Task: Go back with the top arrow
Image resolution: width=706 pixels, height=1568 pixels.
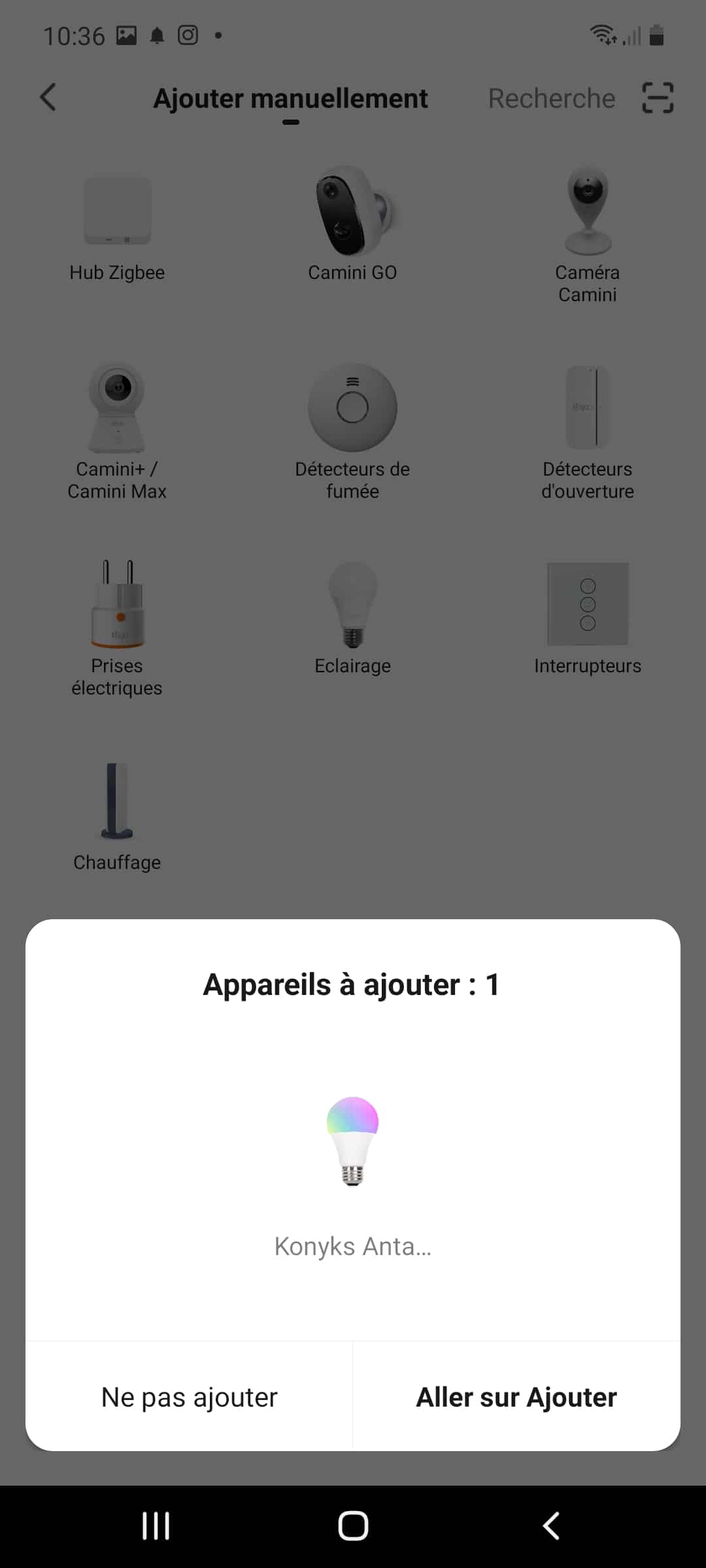Action: pos(48,97)
